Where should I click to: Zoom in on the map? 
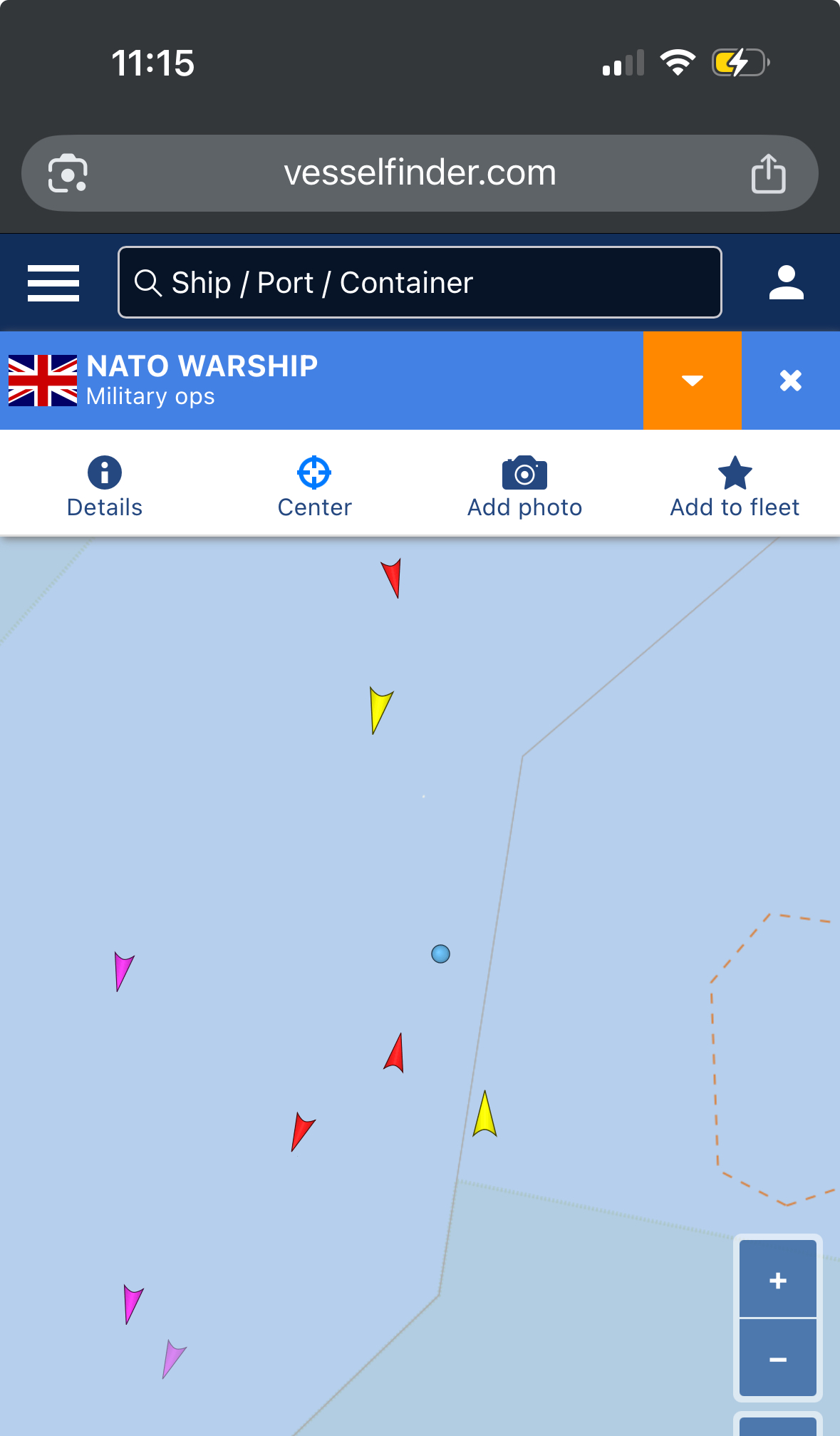(x=778, y=1279)
